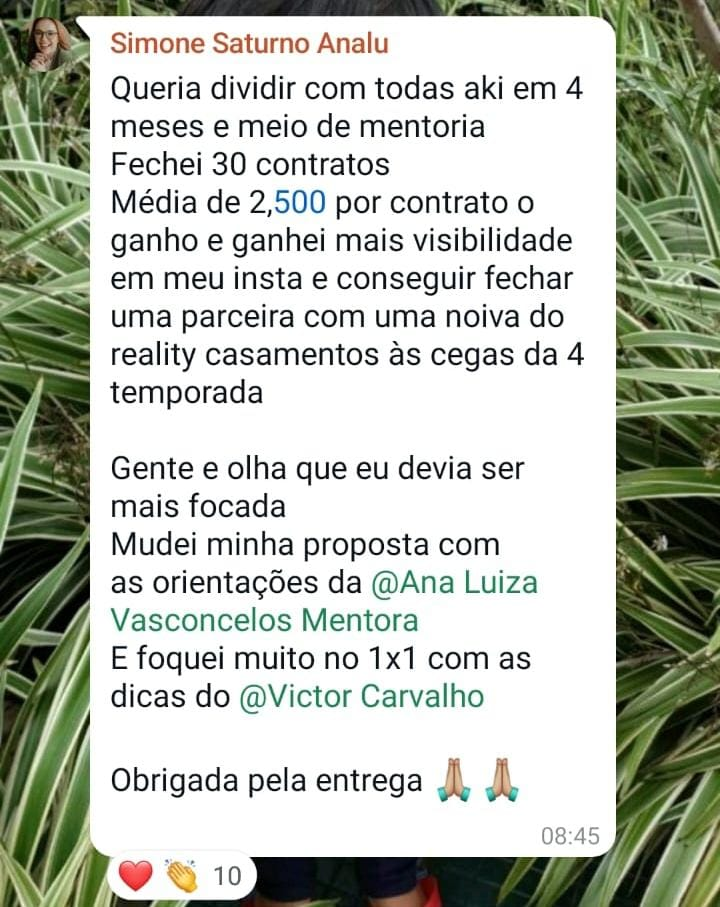Open Simone Saturno Analu's profile picture
The width and height of the screenshot is (720, 907).
pyautogui.click(x=48, y=44)
